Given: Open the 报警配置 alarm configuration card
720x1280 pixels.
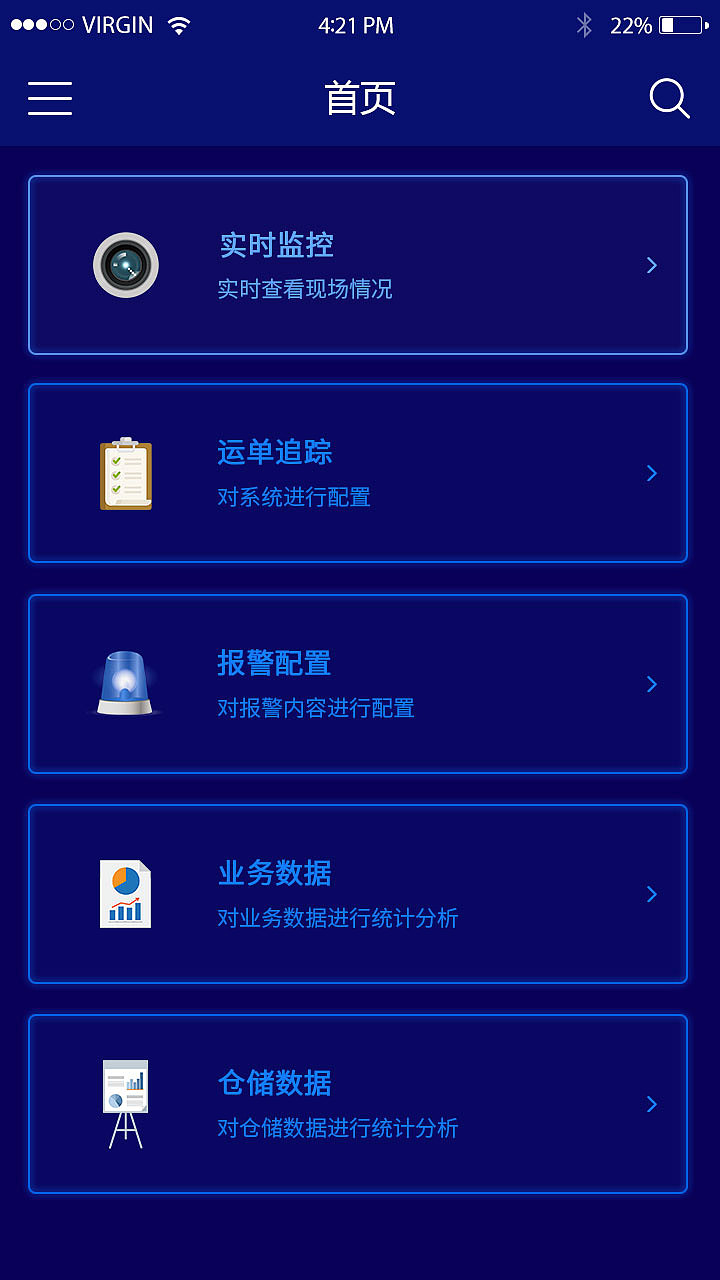Looking at the screenshot, I should click(357, 684).
